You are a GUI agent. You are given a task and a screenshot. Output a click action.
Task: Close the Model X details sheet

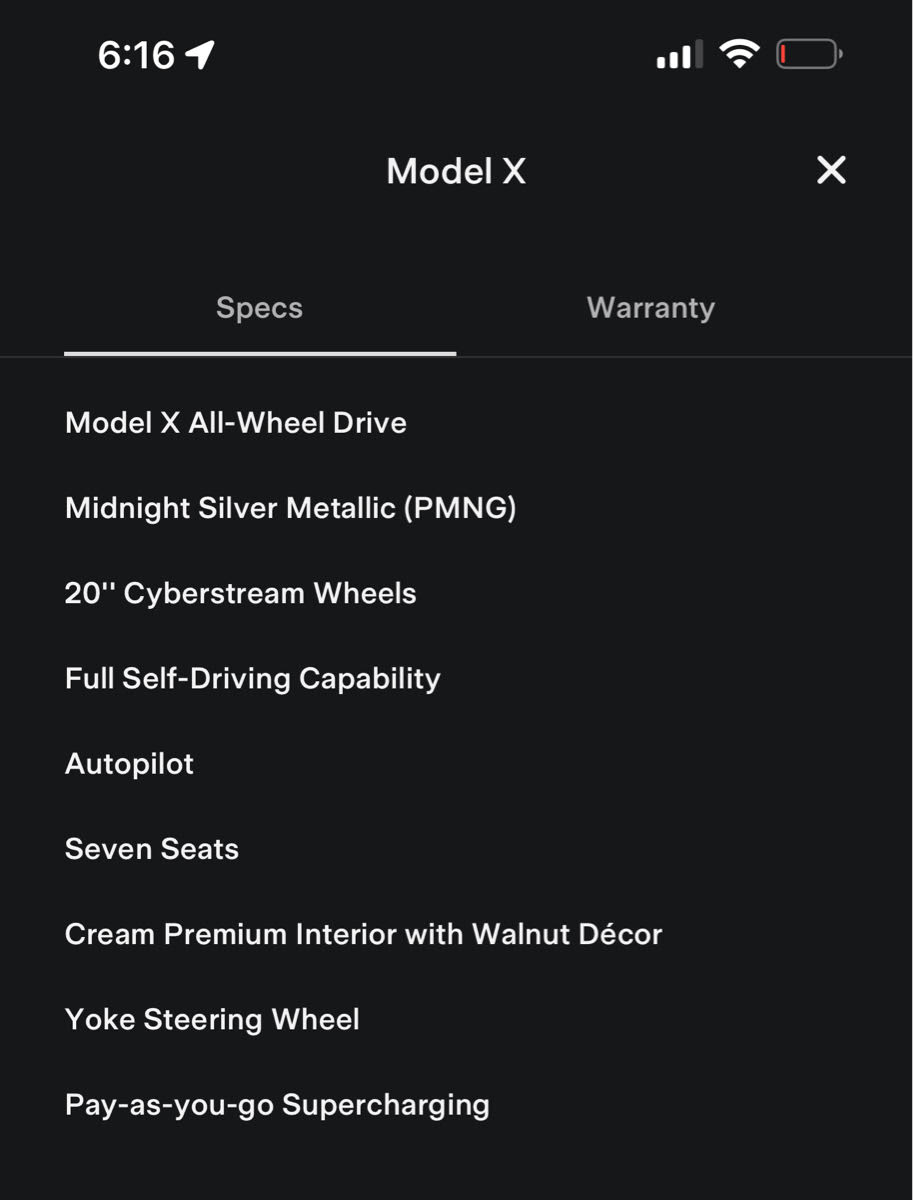tap(831, 171)
